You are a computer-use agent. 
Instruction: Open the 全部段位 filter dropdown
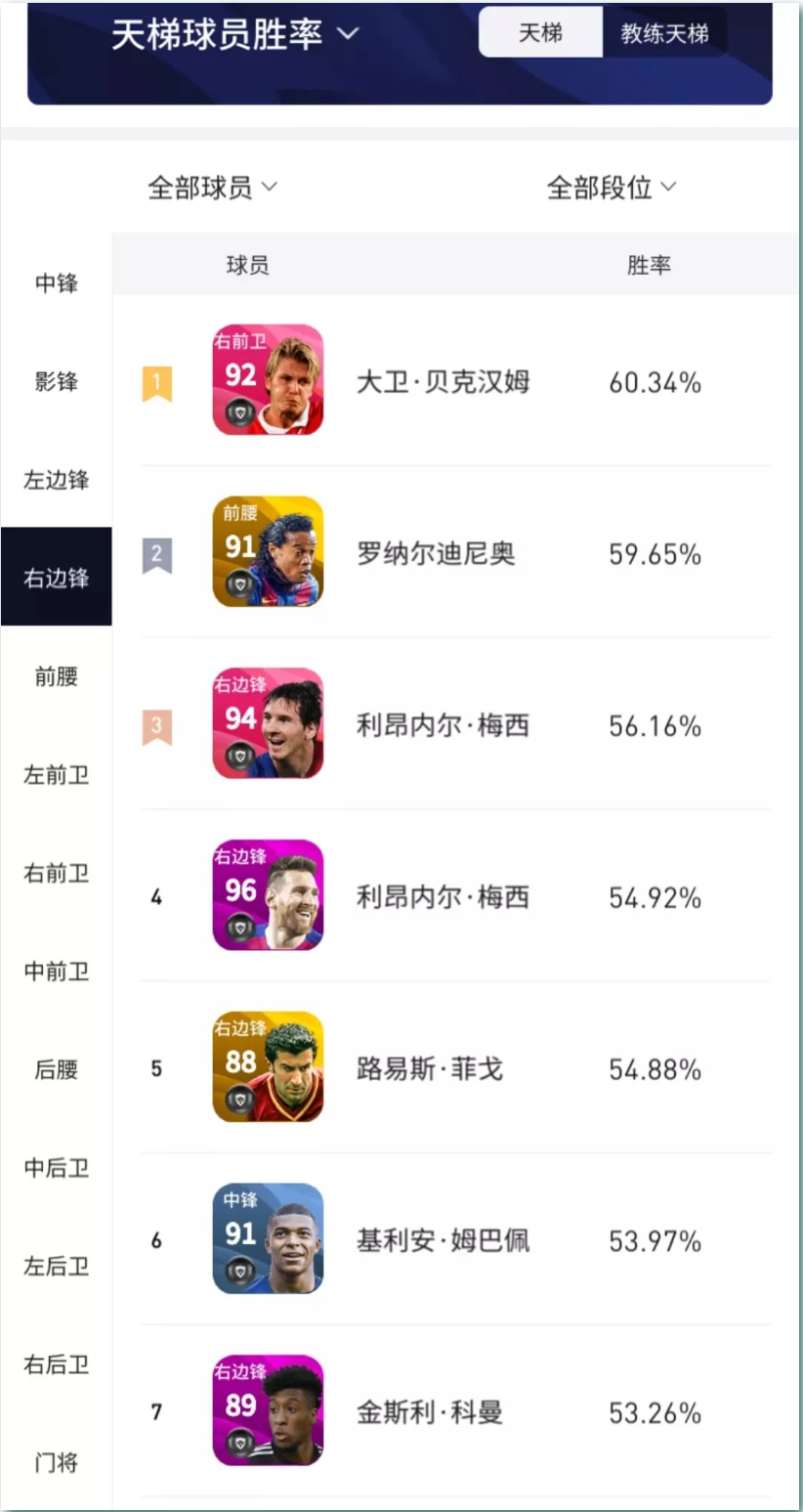[611, 187]
